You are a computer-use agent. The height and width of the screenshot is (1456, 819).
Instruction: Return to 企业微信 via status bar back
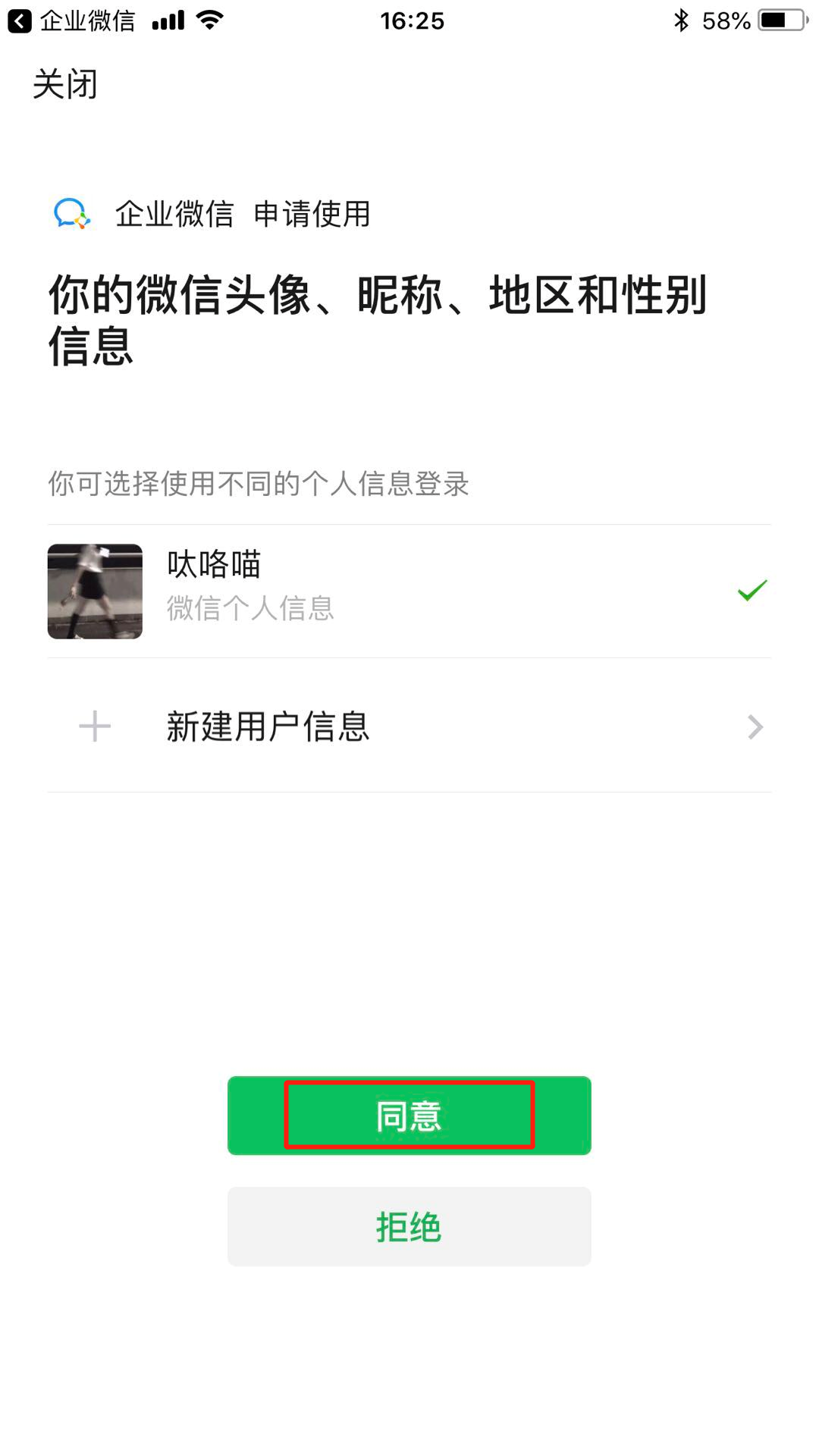tap(71, 20)
